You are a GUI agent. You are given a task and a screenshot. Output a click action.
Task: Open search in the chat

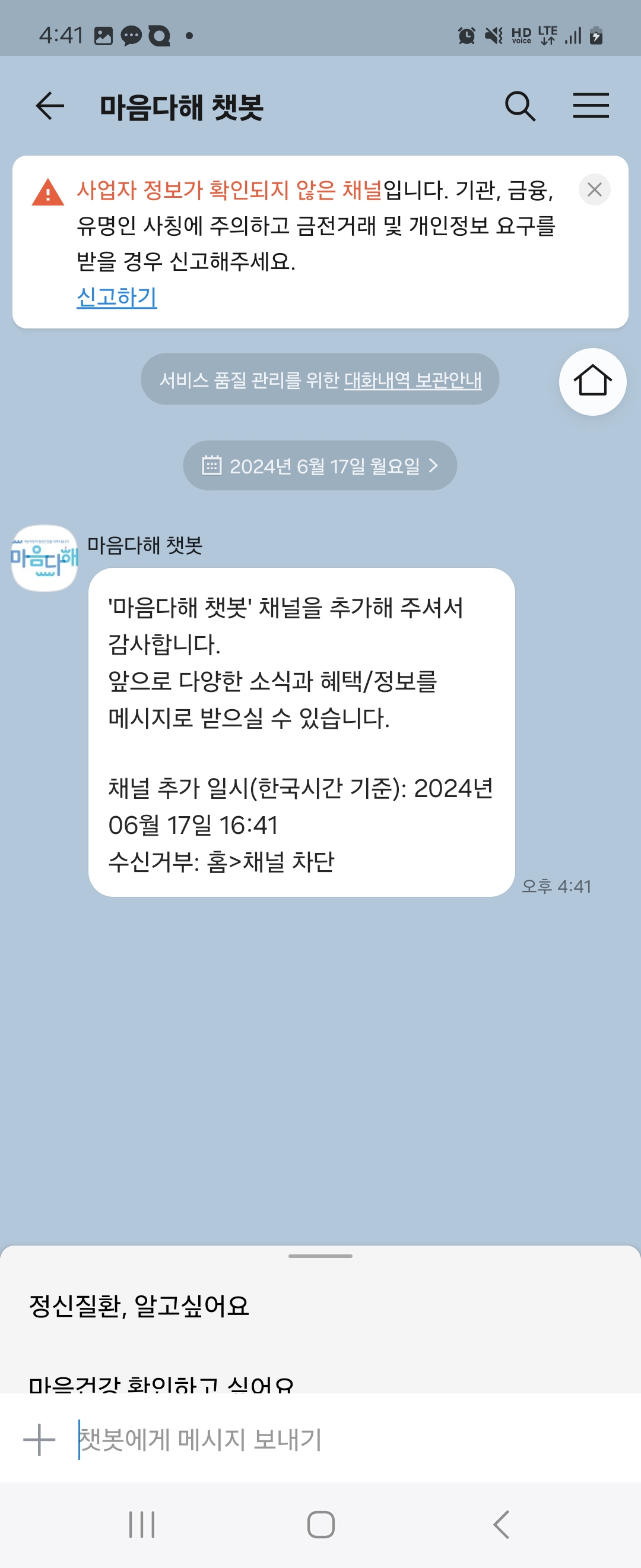520,106
